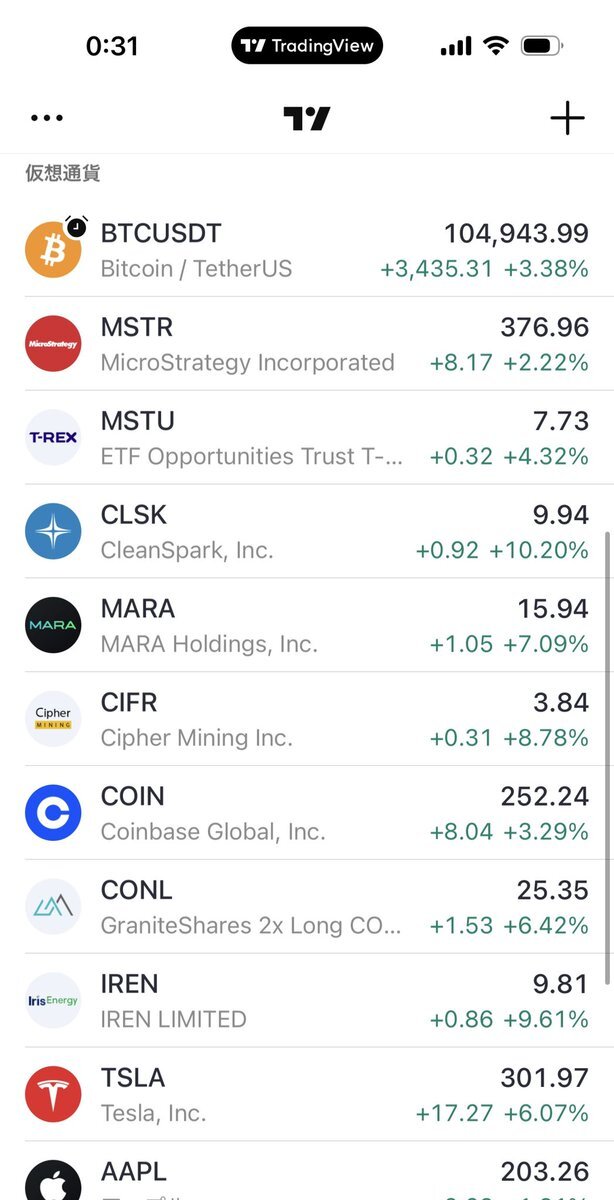Add a new symbol with plus icon
The width and height of the screenshot is (614, 1200).
click(567, 118)
